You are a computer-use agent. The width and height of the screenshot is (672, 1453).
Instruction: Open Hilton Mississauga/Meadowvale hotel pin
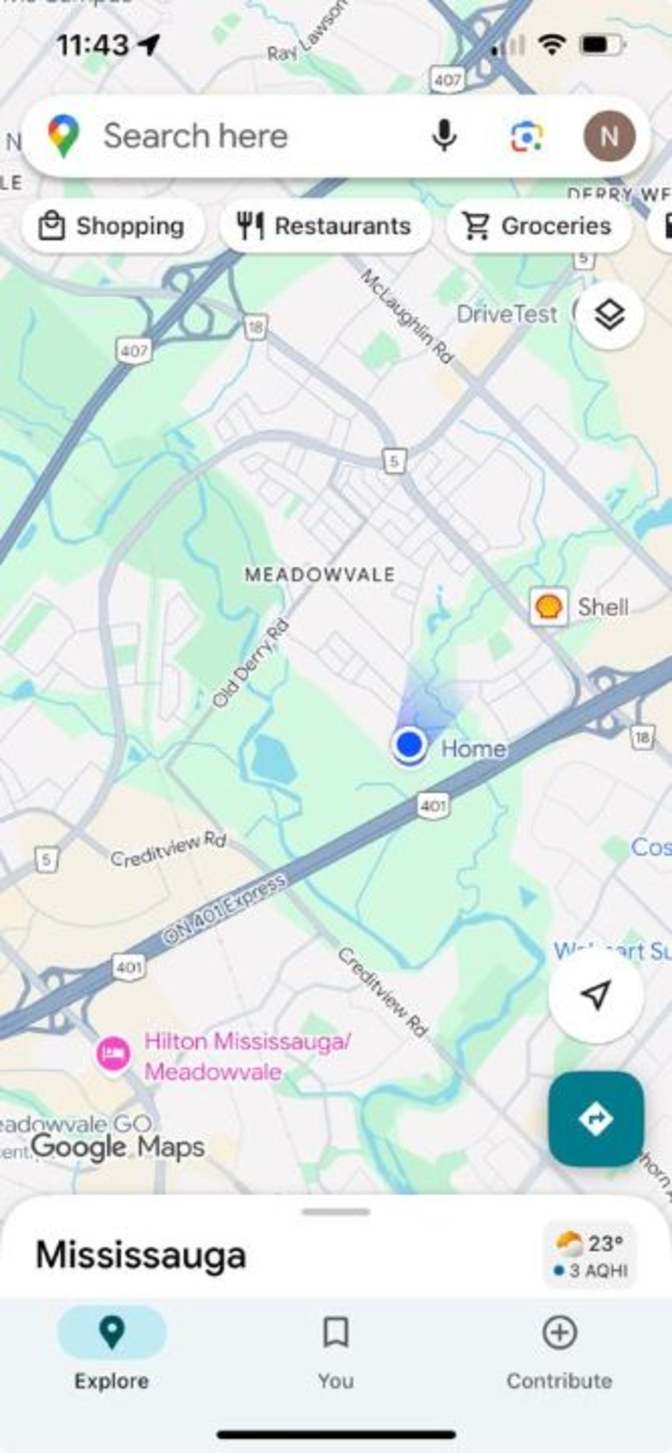pyautogui.click(x=113, y=1054)
